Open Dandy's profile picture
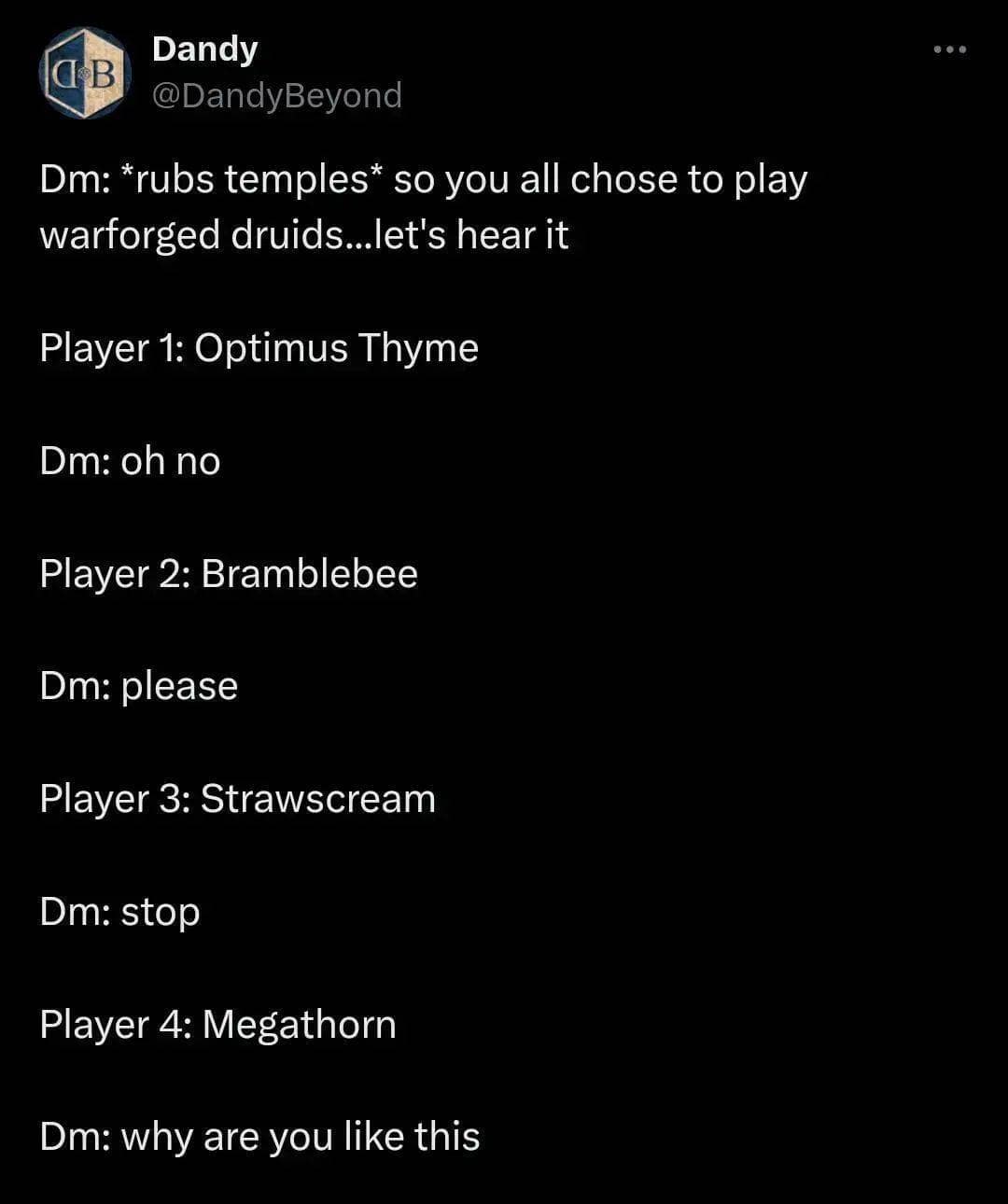 [84, 74]
